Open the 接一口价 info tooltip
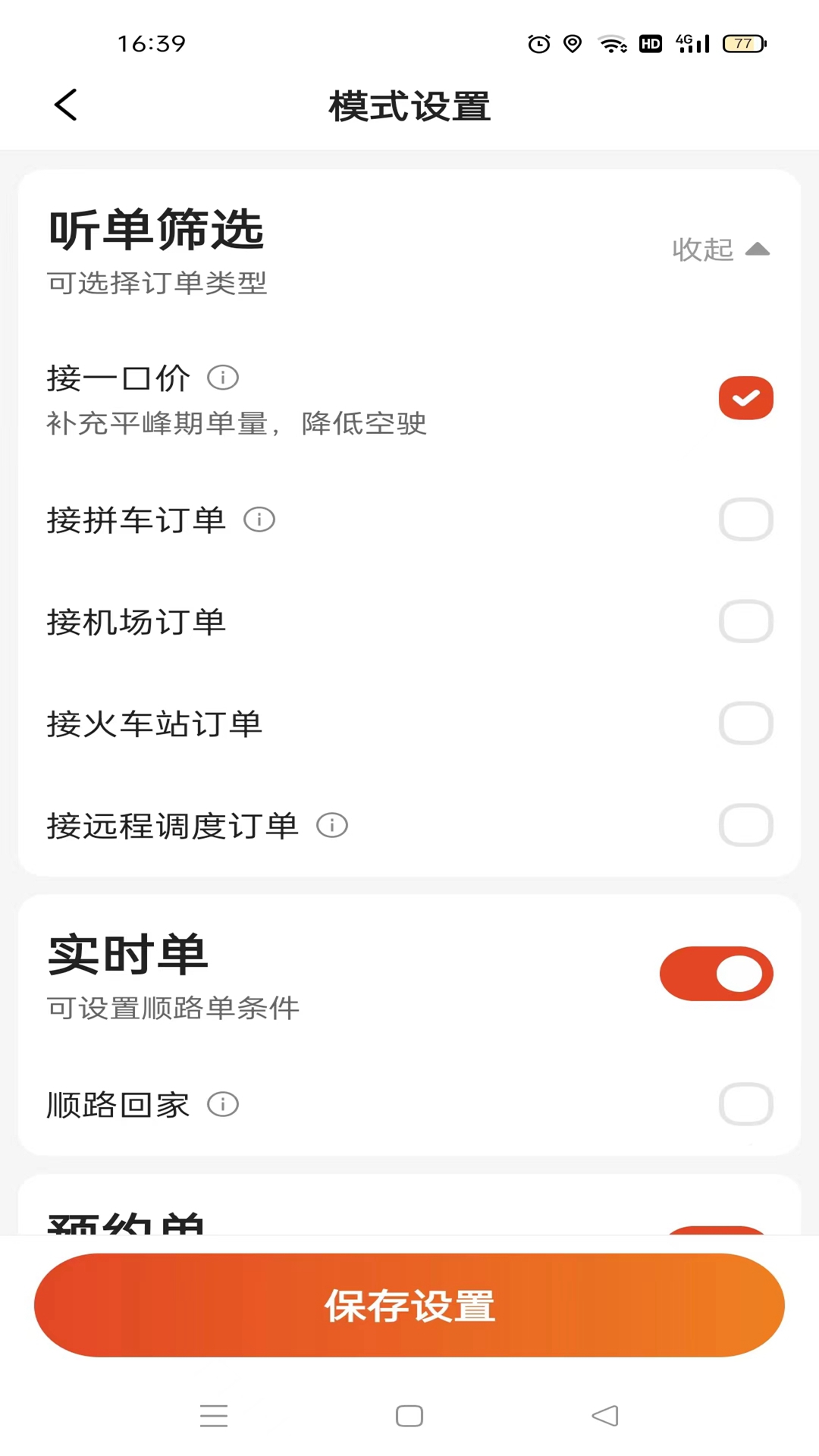This screenshot has height=1456, width=819. point(222,378)
